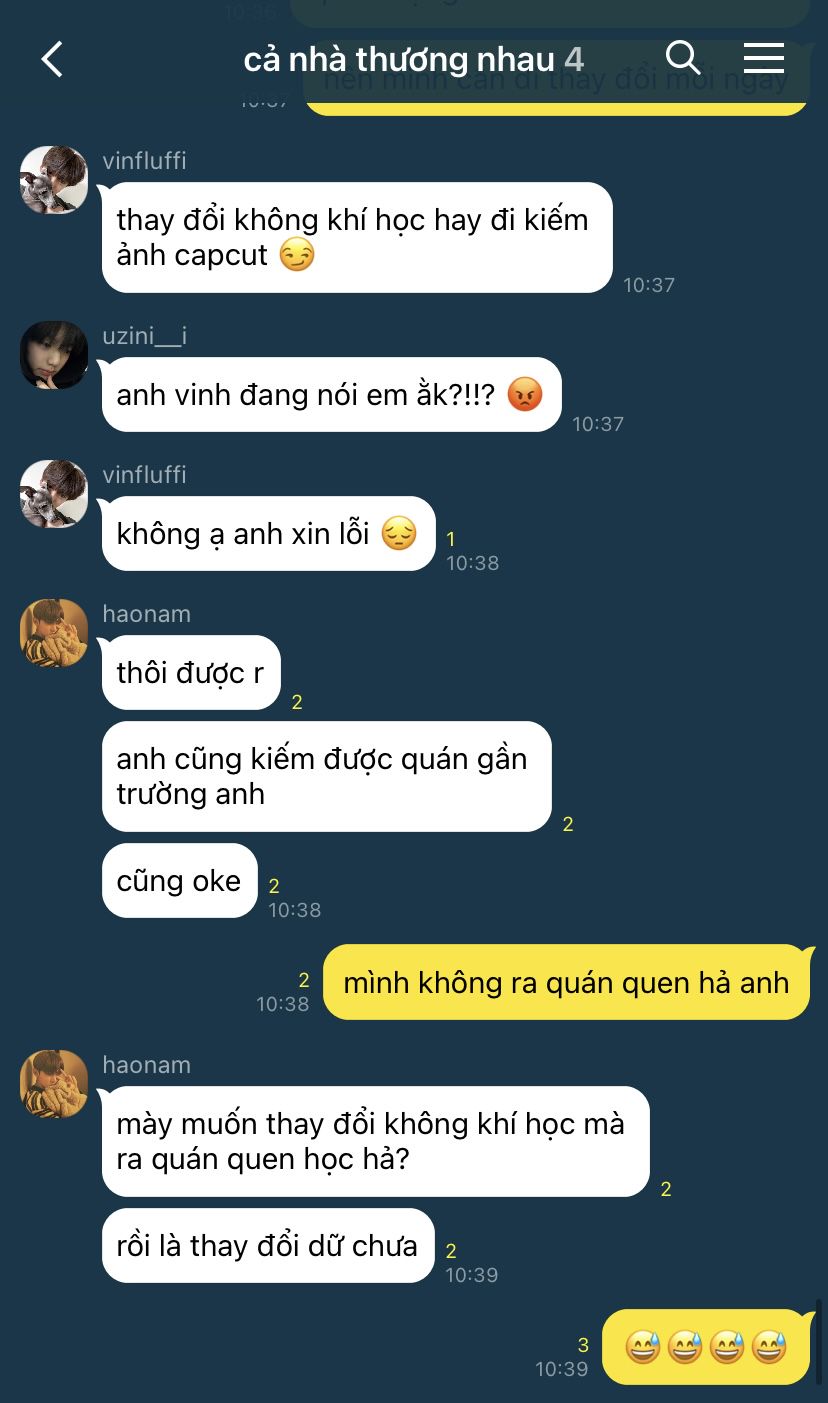
Task: Go back to the chat list
Action: [52, 59]
